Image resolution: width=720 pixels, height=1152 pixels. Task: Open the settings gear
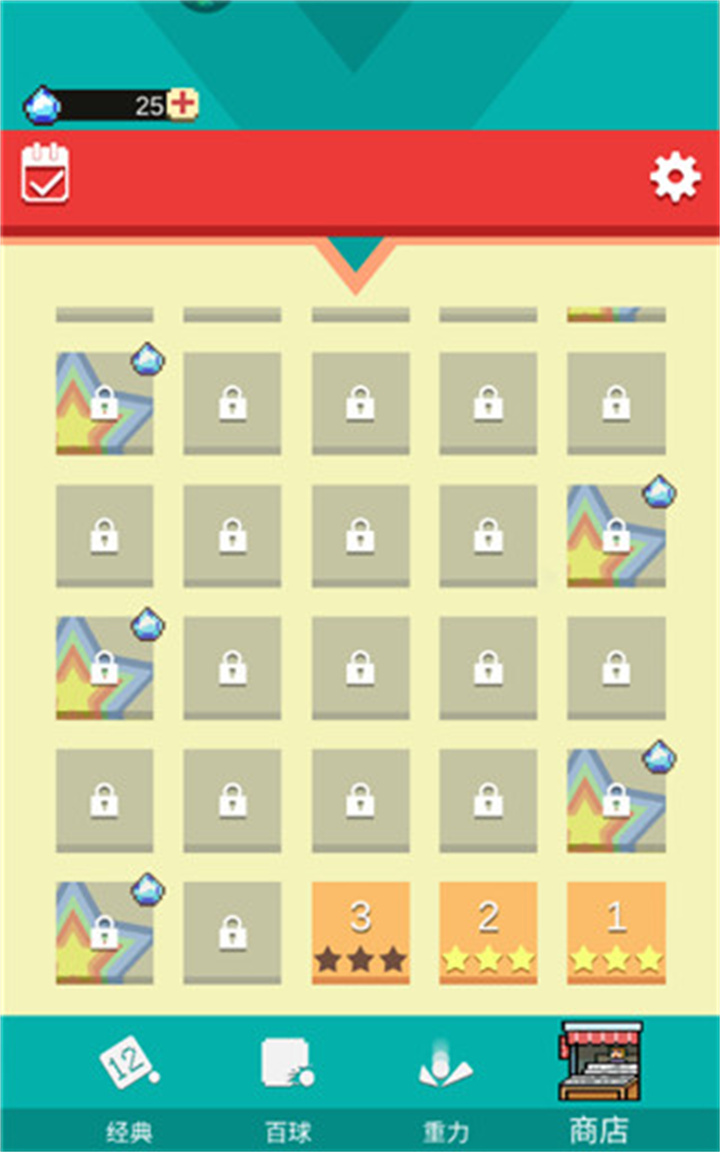[675, 179]
